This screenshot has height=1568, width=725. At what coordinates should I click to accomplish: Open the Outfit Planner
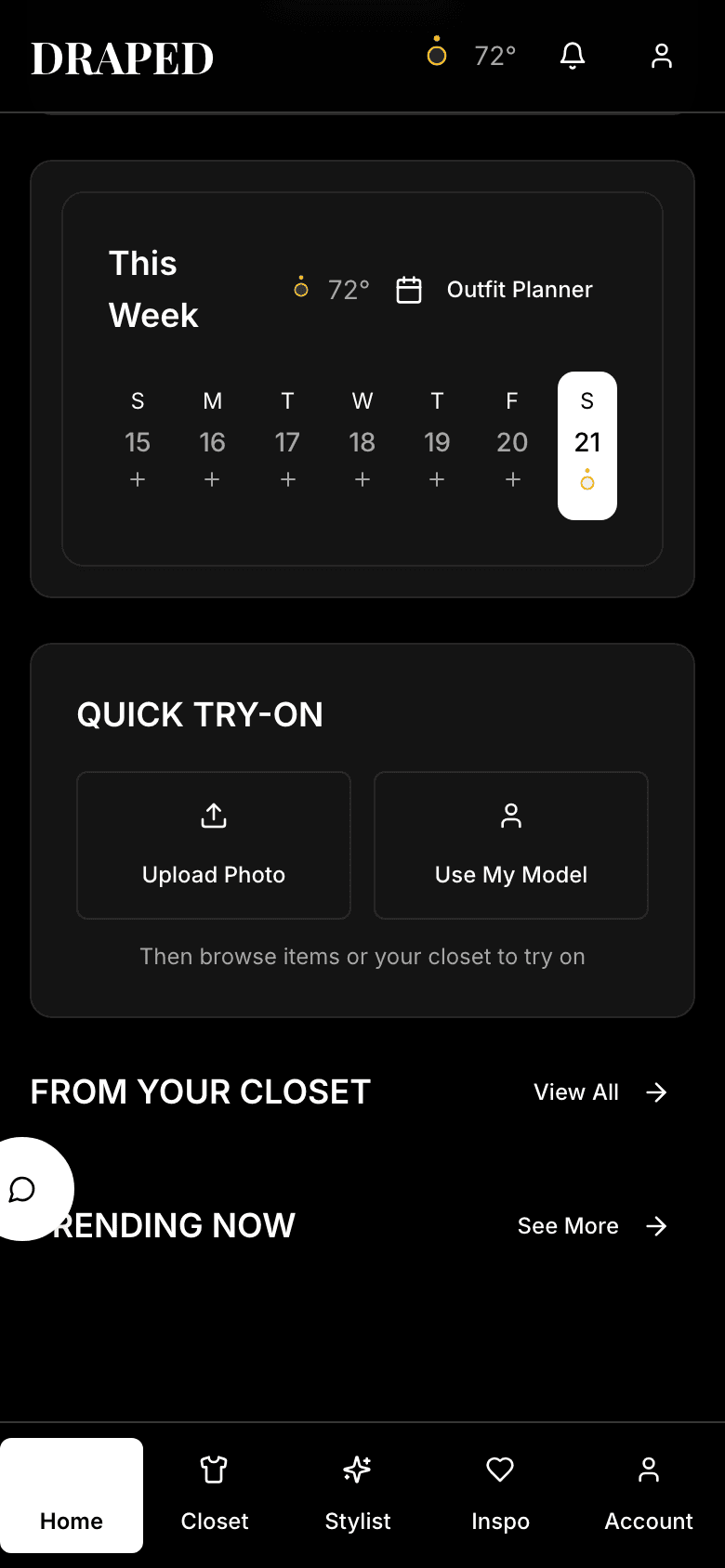point(519,289)
